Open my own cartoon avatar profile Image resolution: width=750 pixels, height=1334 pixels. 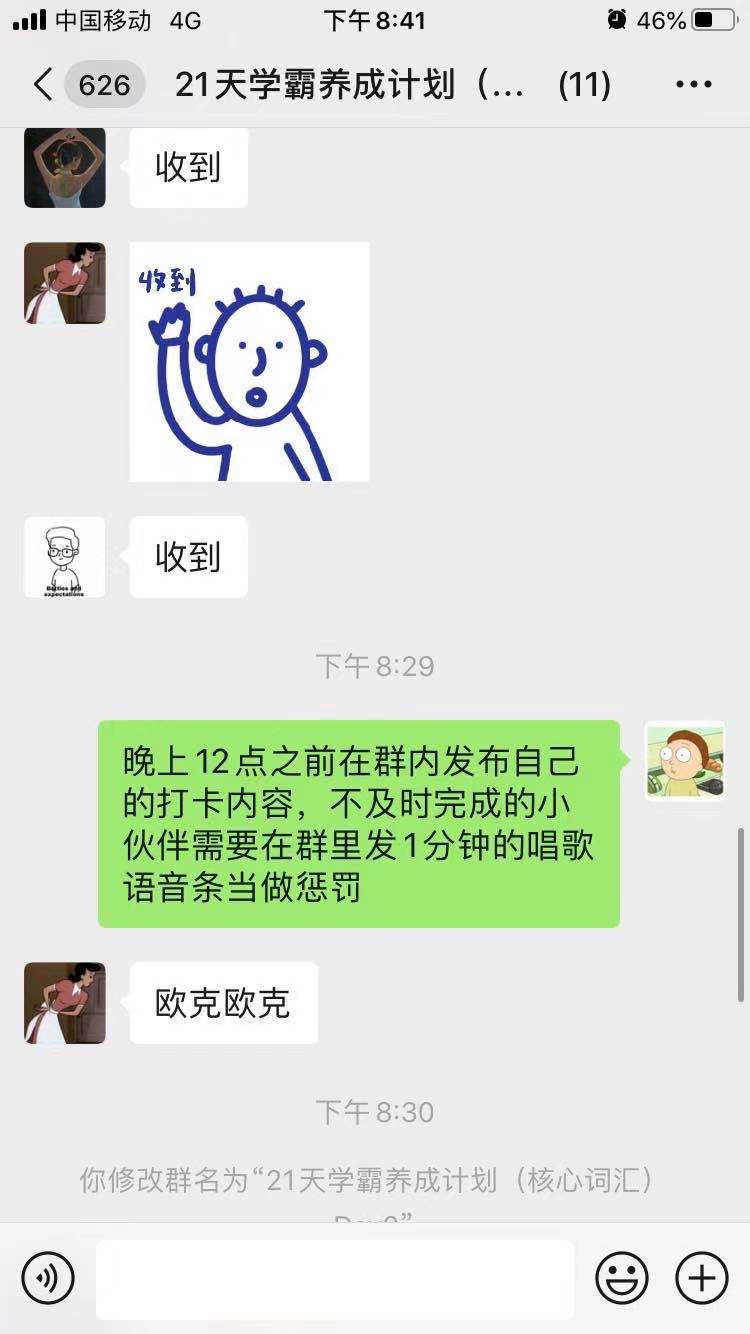[685, 760]
